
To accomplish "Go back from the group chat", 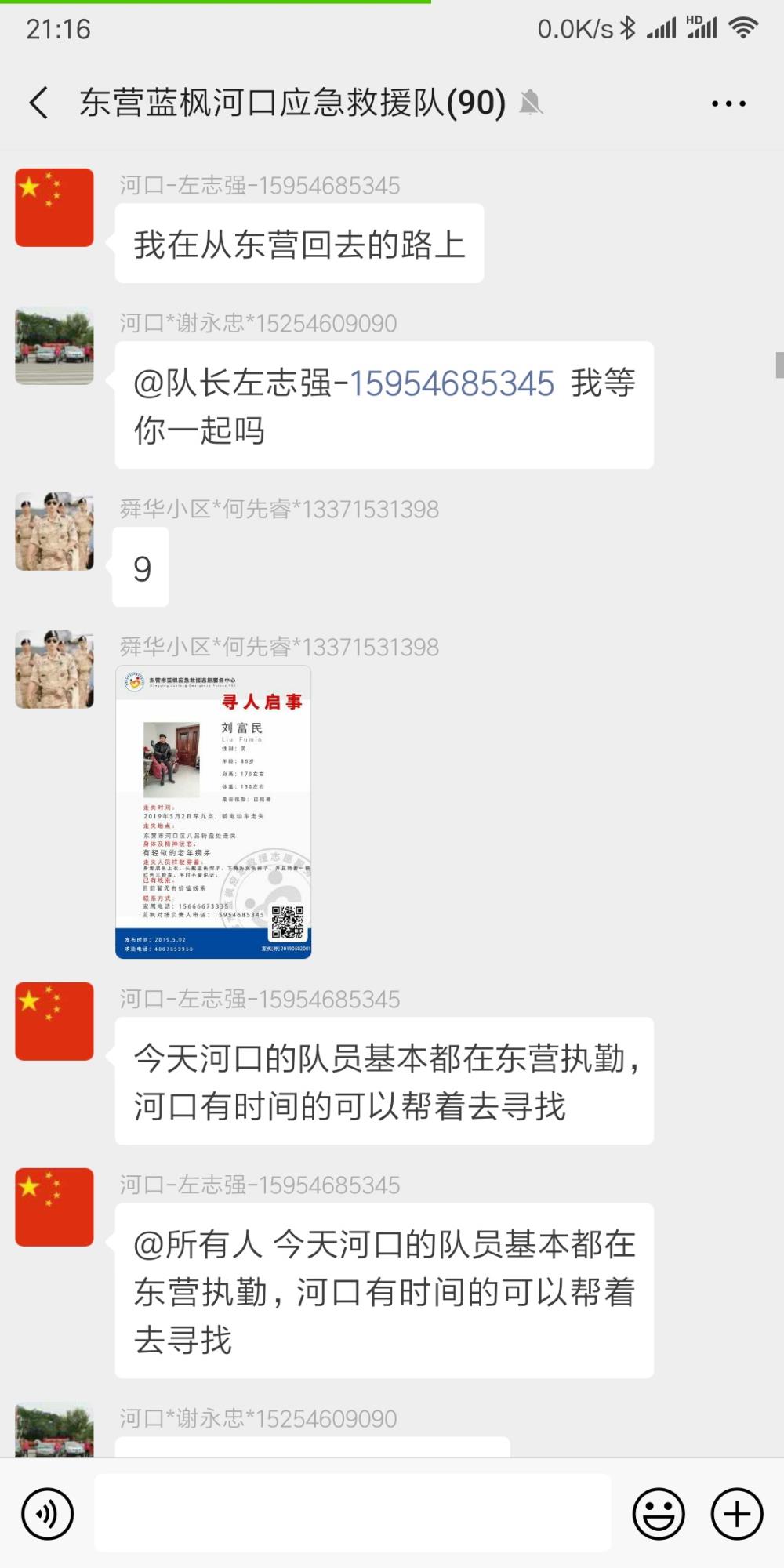I will [x=38, y=103].
